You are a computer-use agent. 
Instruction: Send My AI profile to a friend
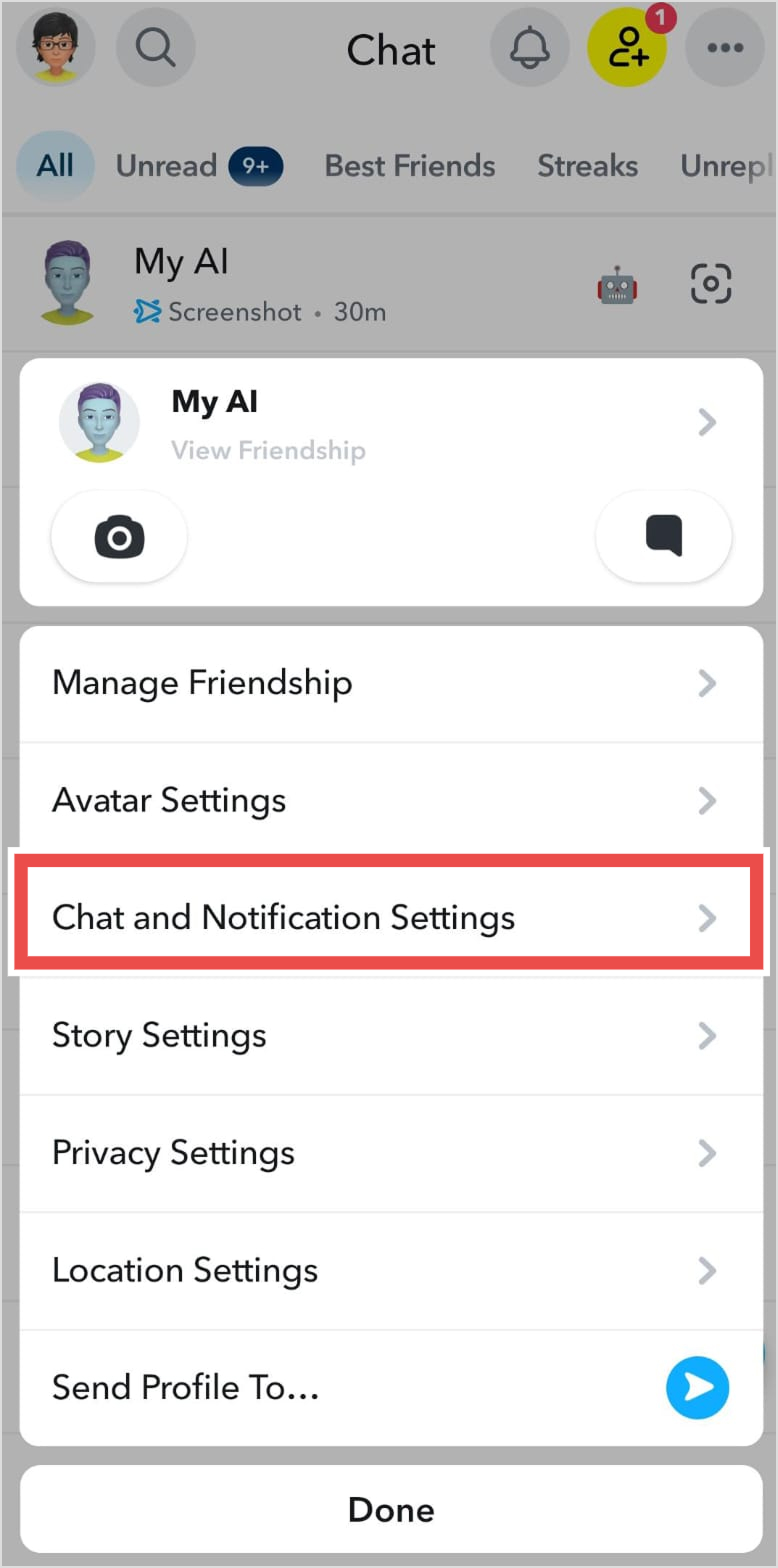click(696, 1388)
